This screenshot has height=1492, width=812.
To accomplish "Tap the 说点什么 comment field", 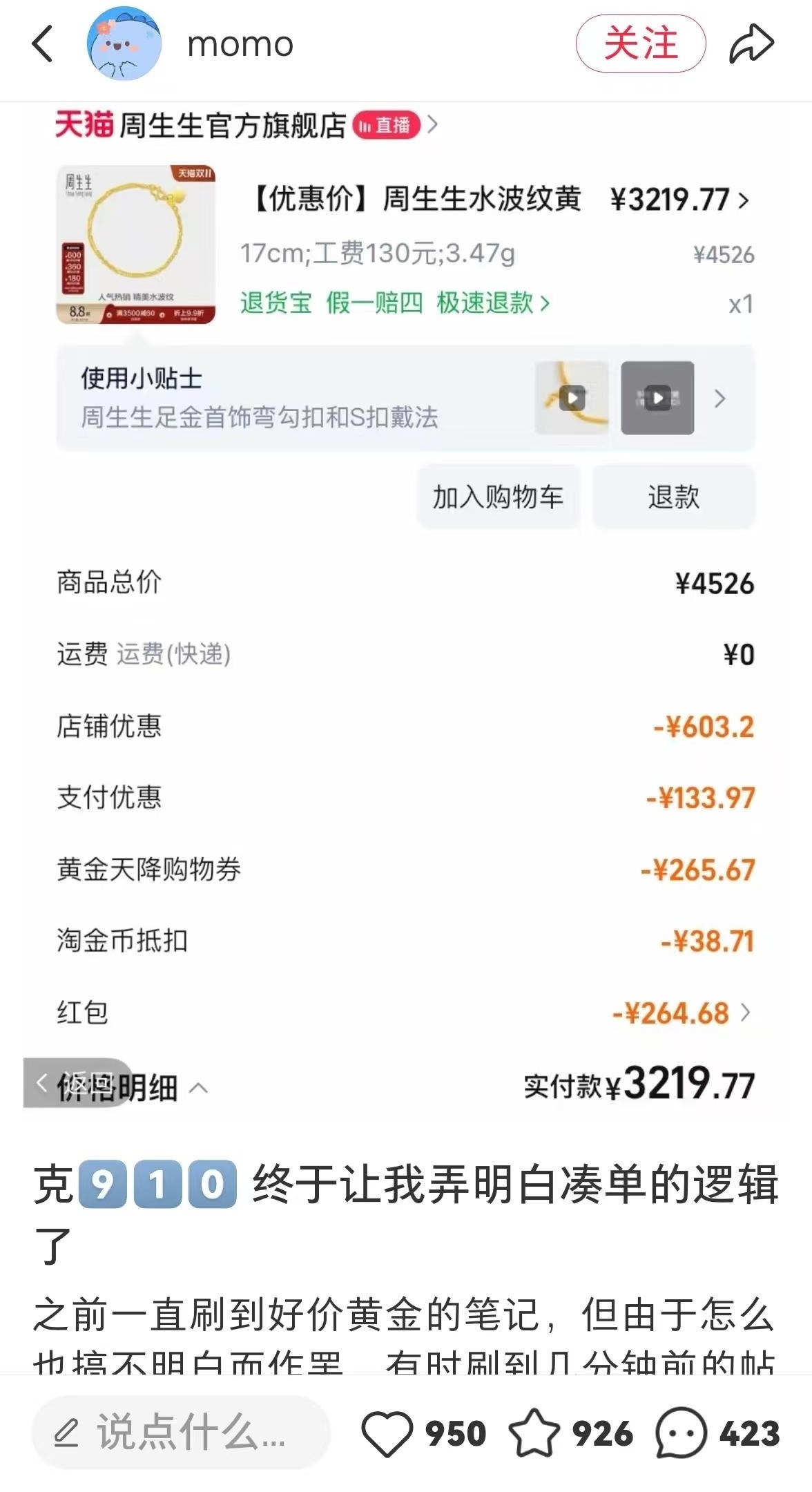I will coord(181,1433).
